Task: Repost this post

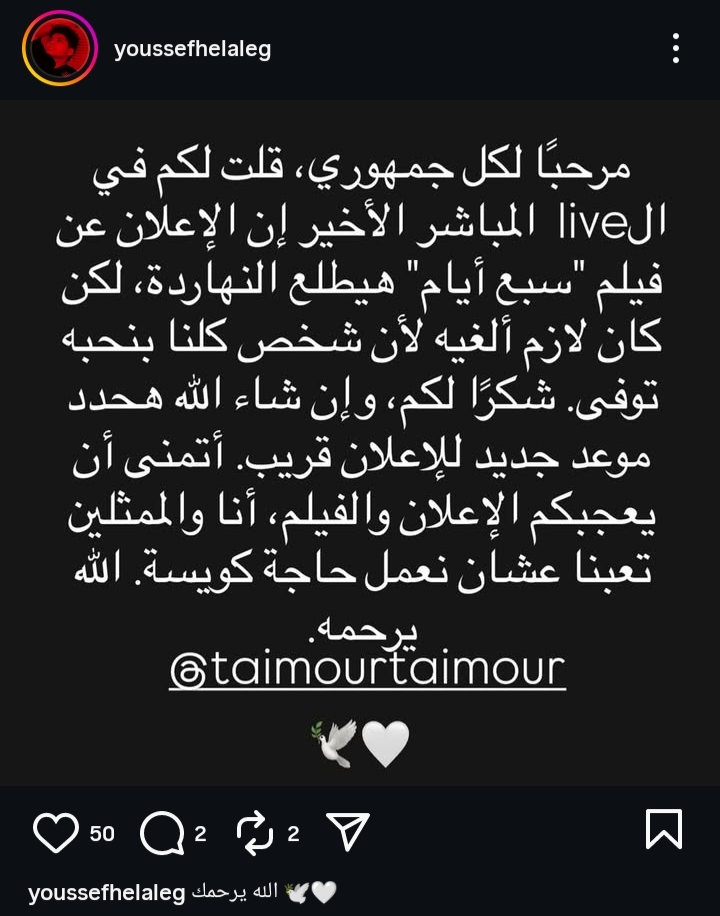Action: coord(254,833)
